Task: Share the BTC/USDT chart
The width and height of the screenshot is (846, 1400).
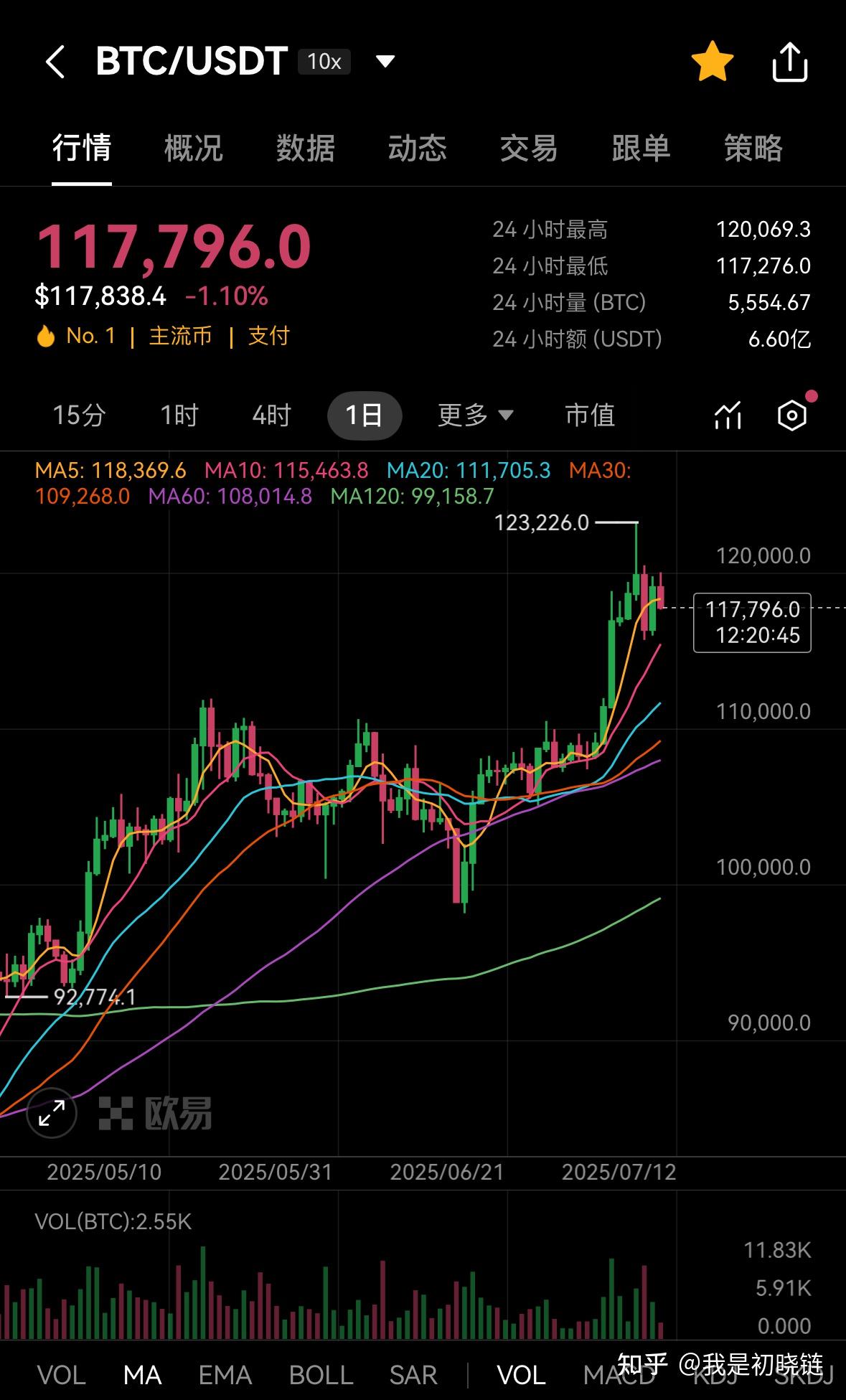Action: [790, 62]
